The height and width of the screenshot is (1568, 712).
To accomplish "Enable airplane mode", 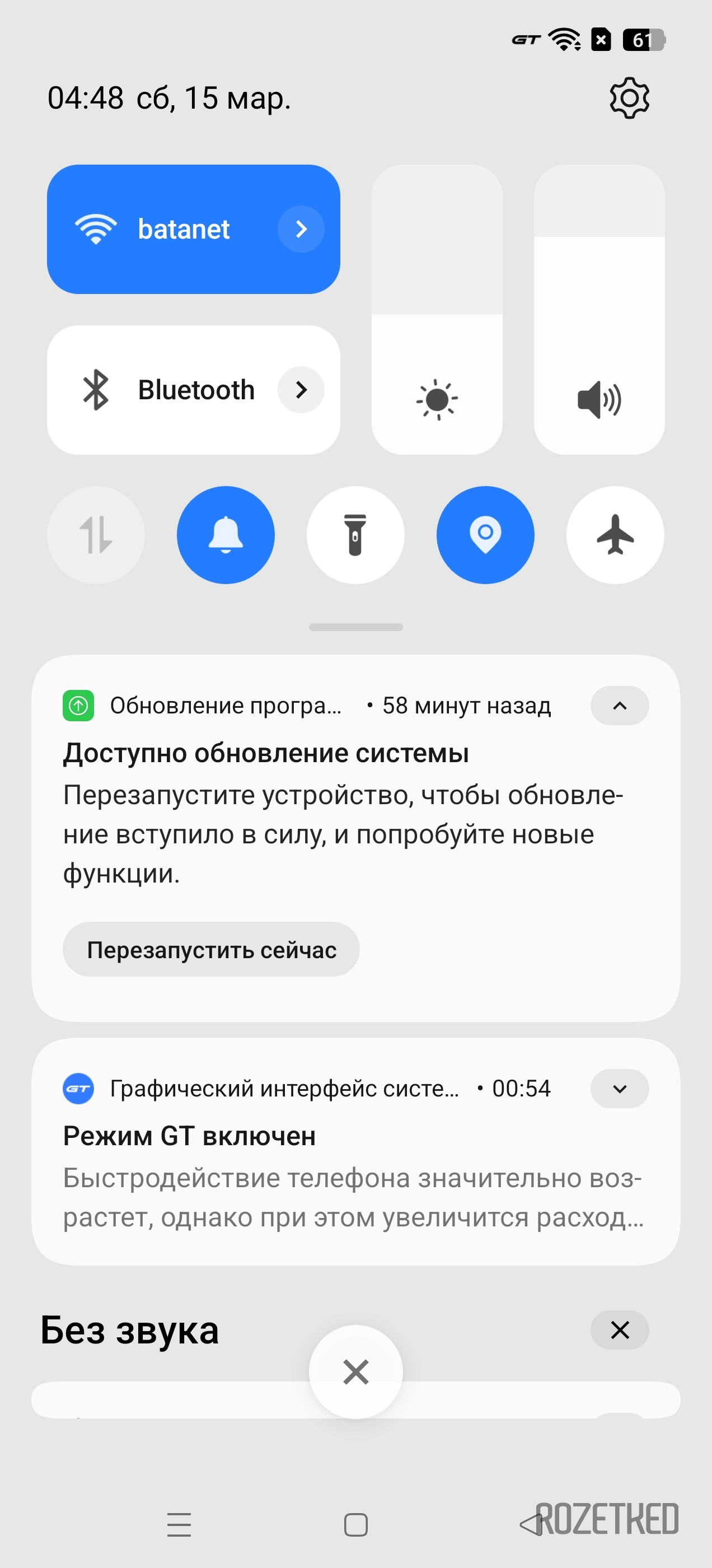I will [615, 535].
